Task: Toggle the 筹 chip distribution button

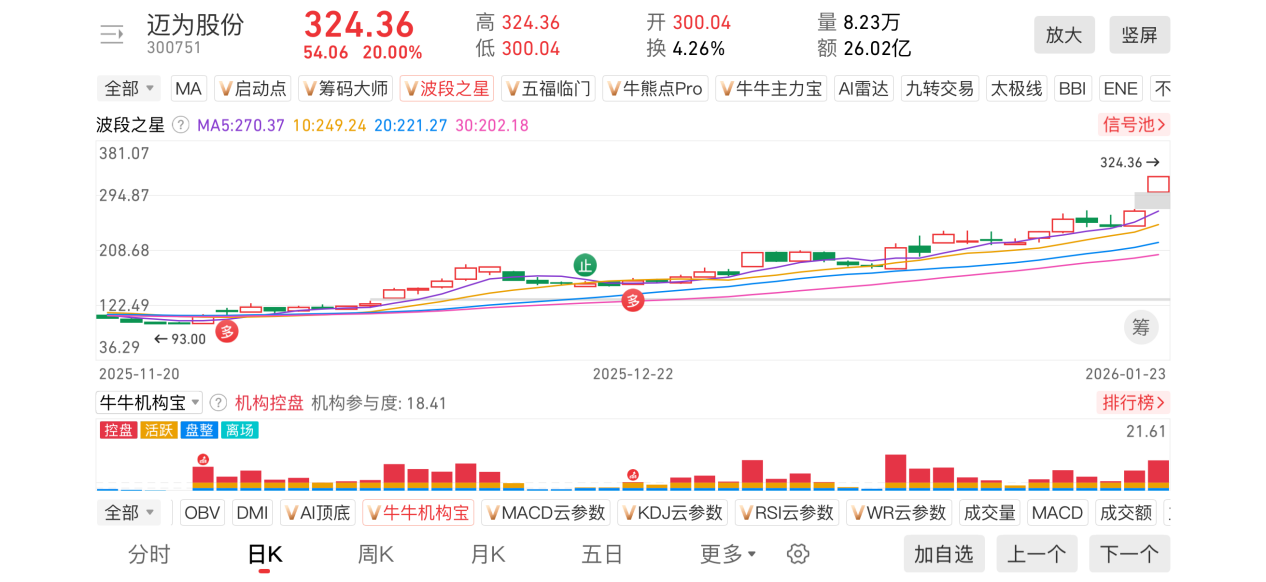Action: tap(1140, 327)
